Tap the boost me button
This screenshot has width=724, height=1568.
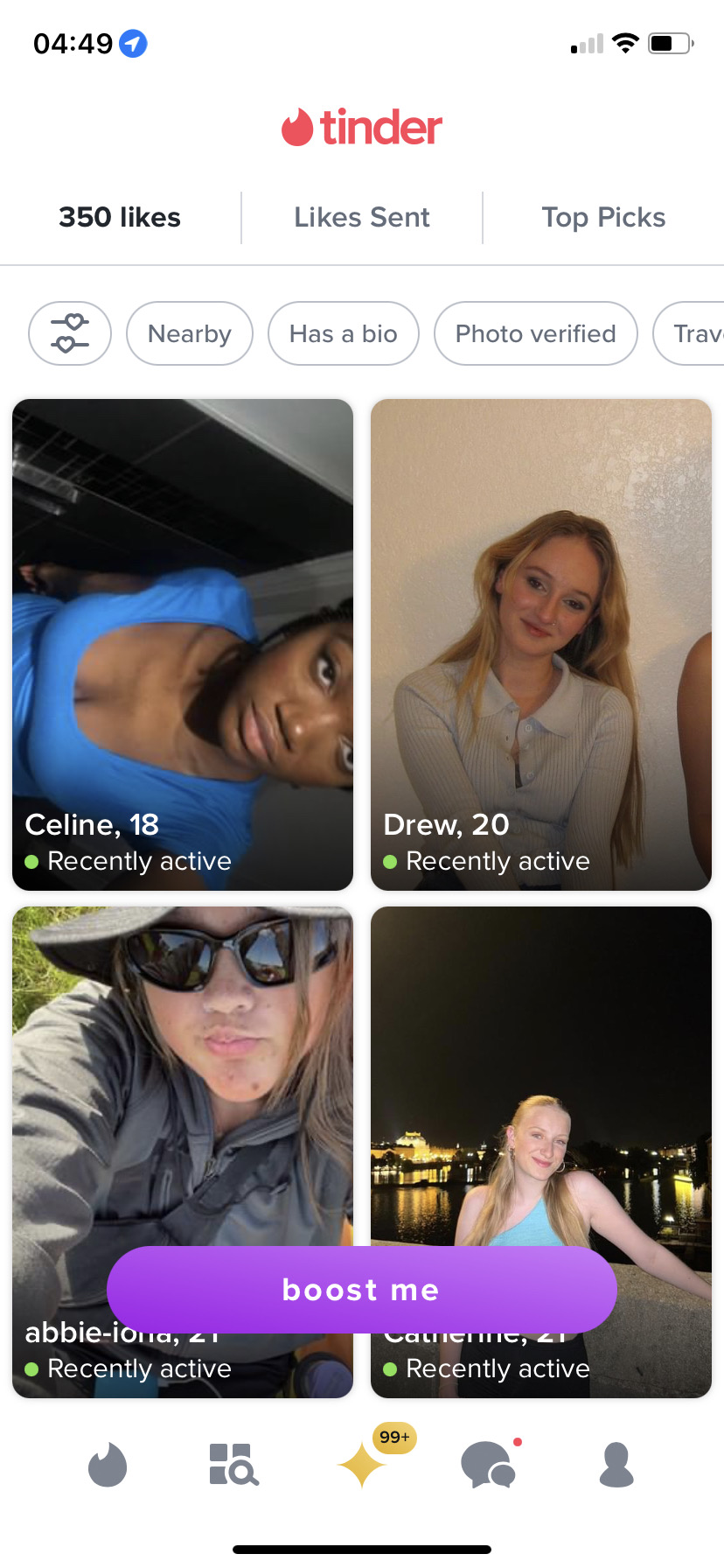pyautogui.click(x=361, y=1290)
